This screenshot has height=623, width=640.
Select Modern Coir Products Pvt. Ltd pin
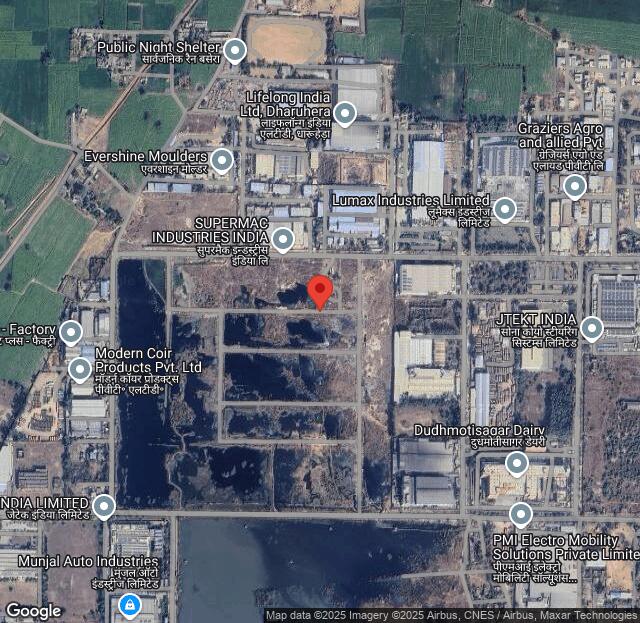pos(80,369)
